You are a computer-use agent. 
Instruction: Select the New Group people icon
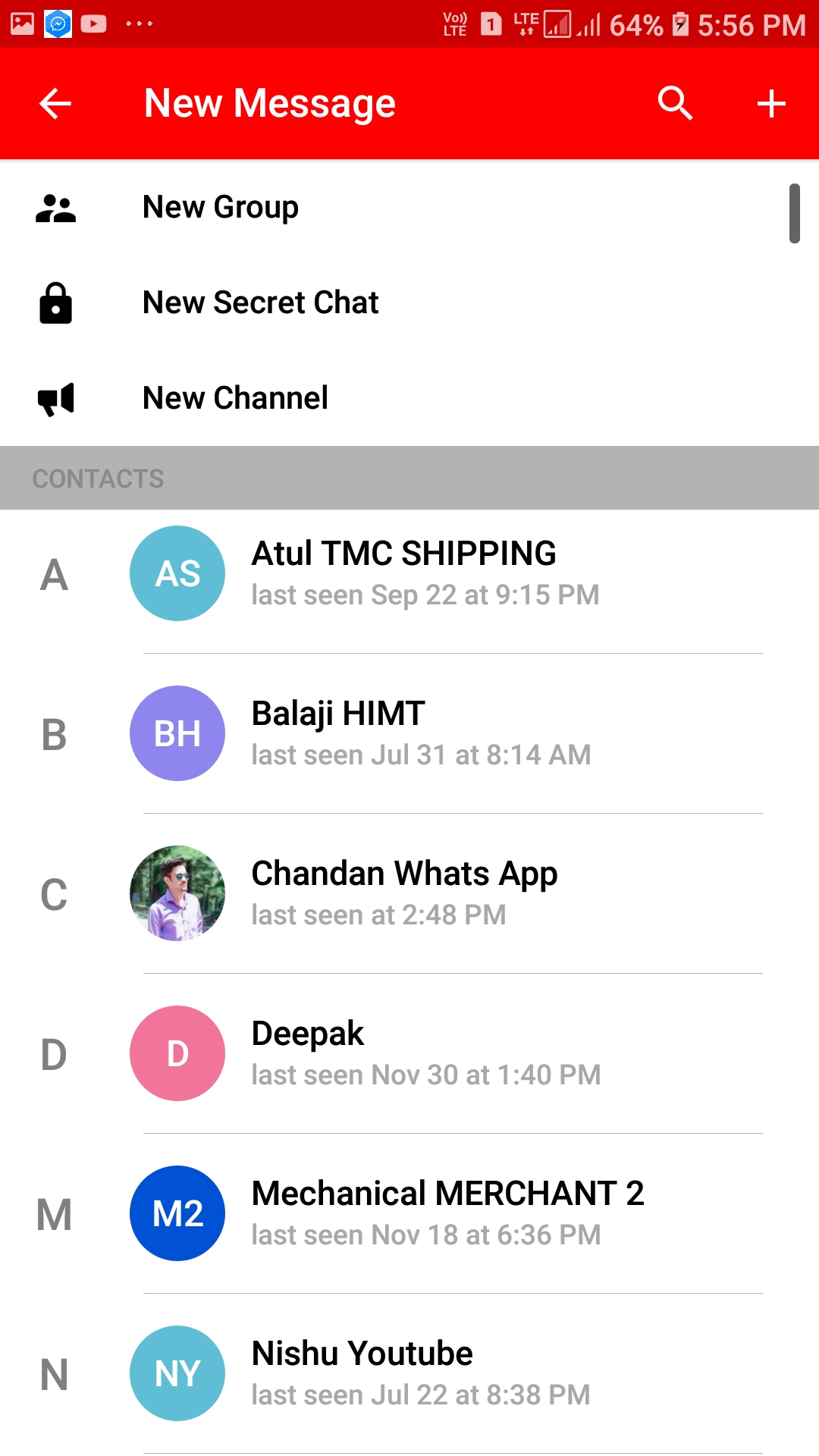(x=56, y=207)
